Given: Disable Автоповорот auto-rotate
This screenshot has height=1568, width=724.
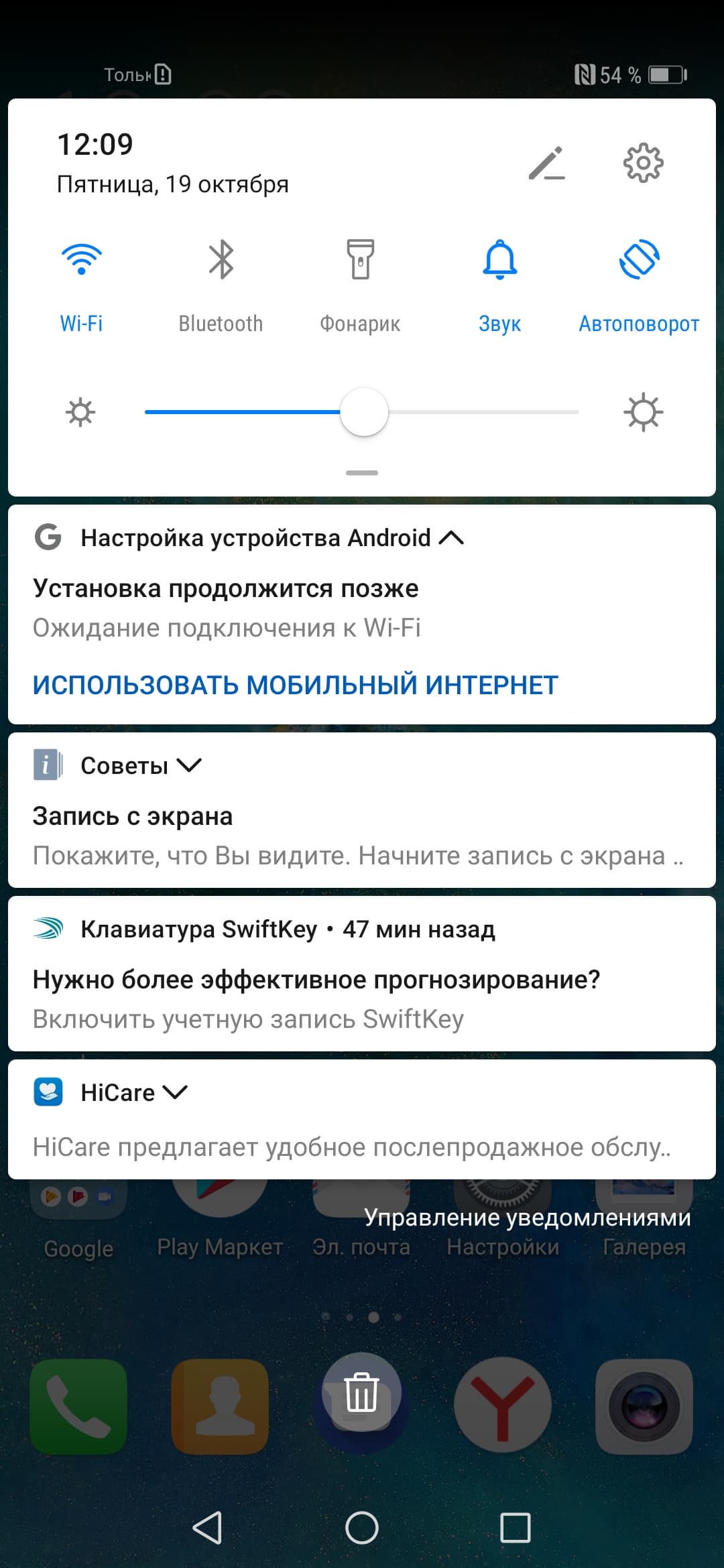Looking at the screenshot, I should [639, 260].
